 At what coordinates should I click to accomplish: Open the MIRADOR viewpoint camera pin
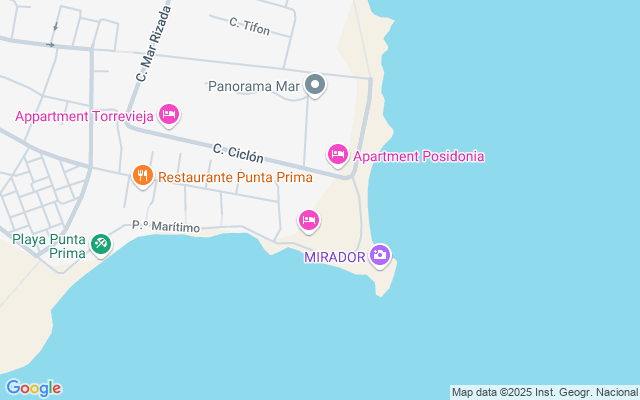point(380,255)
